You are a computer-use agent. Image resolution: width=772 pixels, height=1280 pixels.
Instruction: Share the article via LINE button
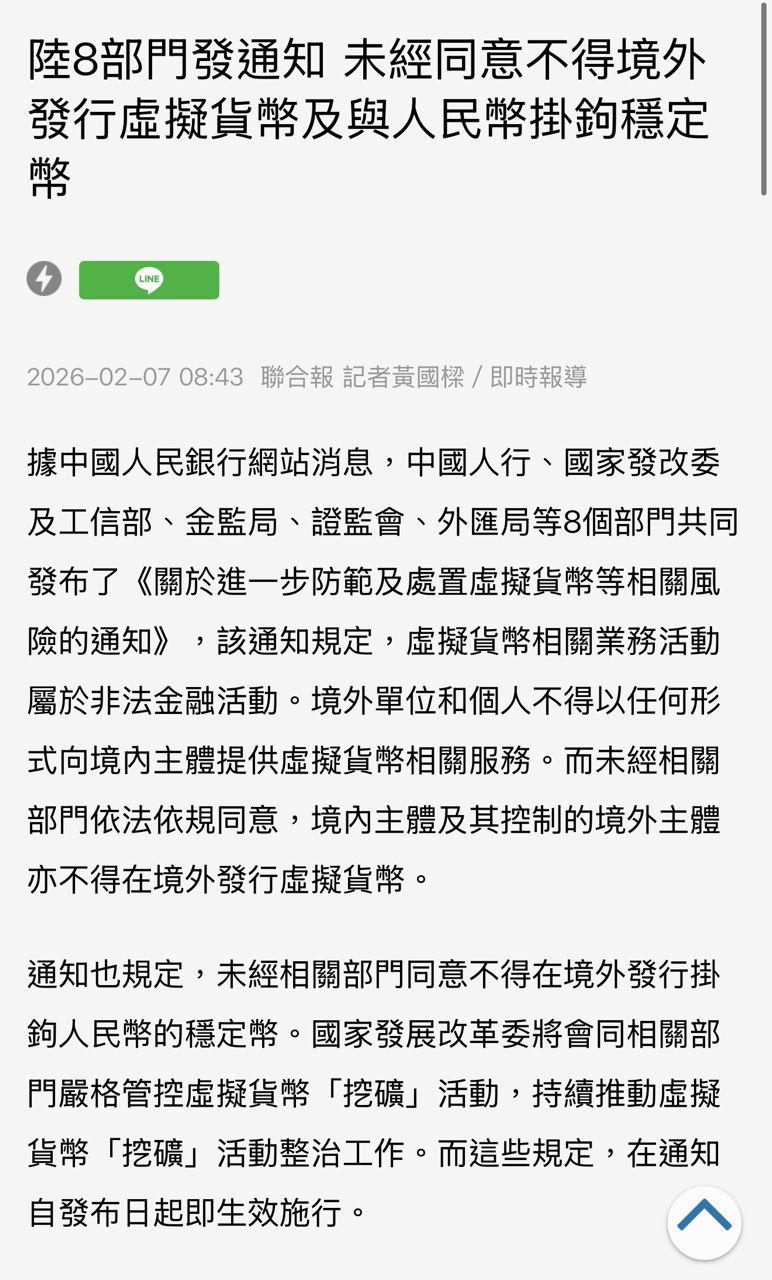coord(149,280)
